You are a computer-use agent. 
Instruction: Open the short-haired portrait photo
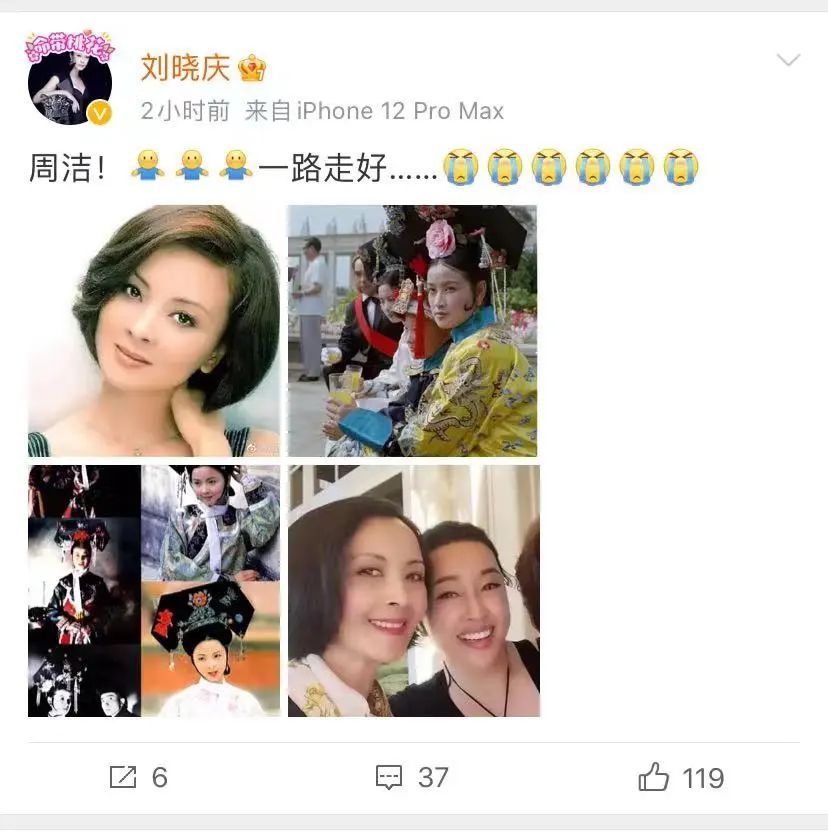click(x=154, y=331)
